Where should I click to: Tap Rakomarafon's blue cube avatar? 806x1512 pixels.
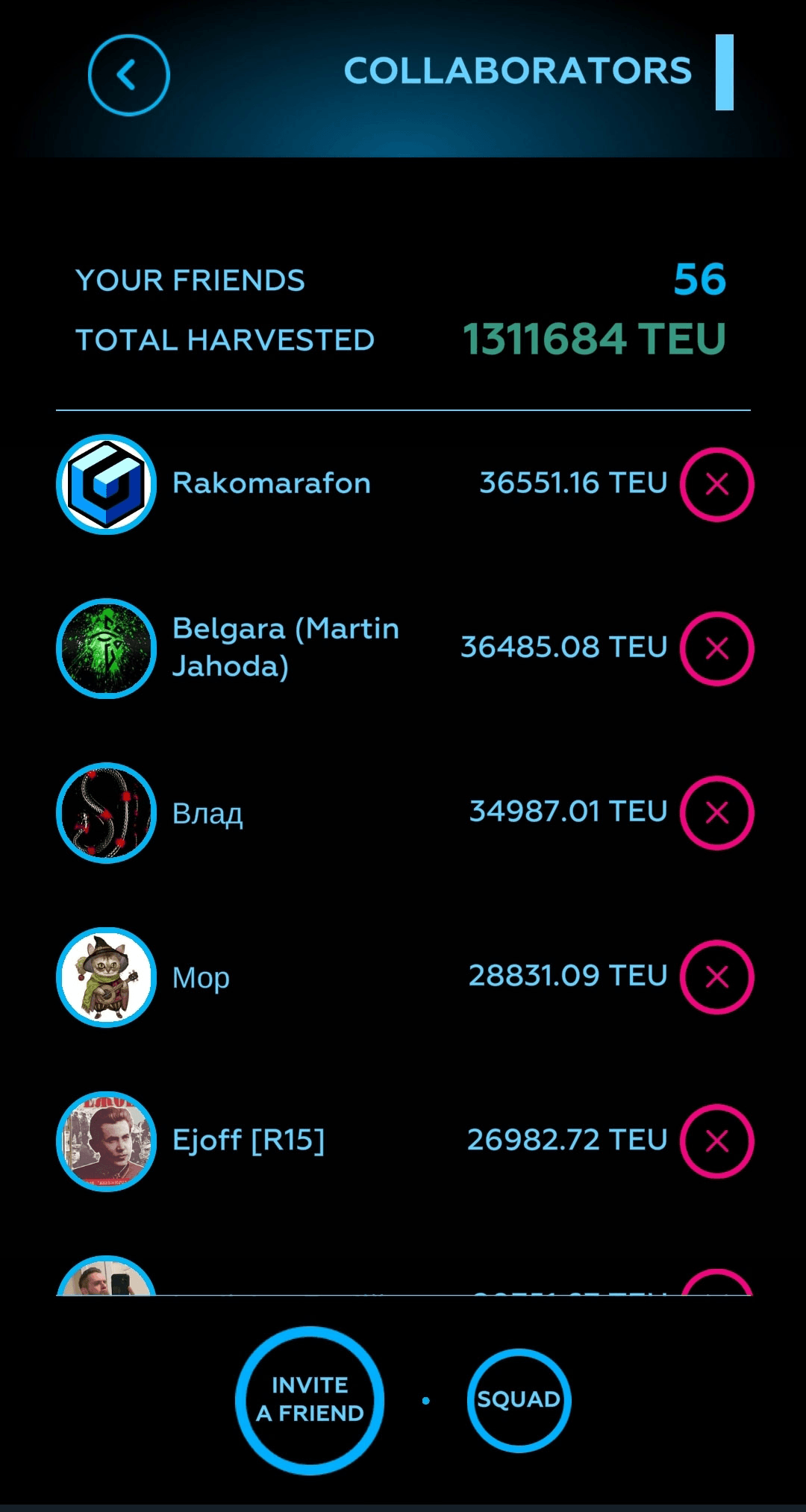[106, 483]
